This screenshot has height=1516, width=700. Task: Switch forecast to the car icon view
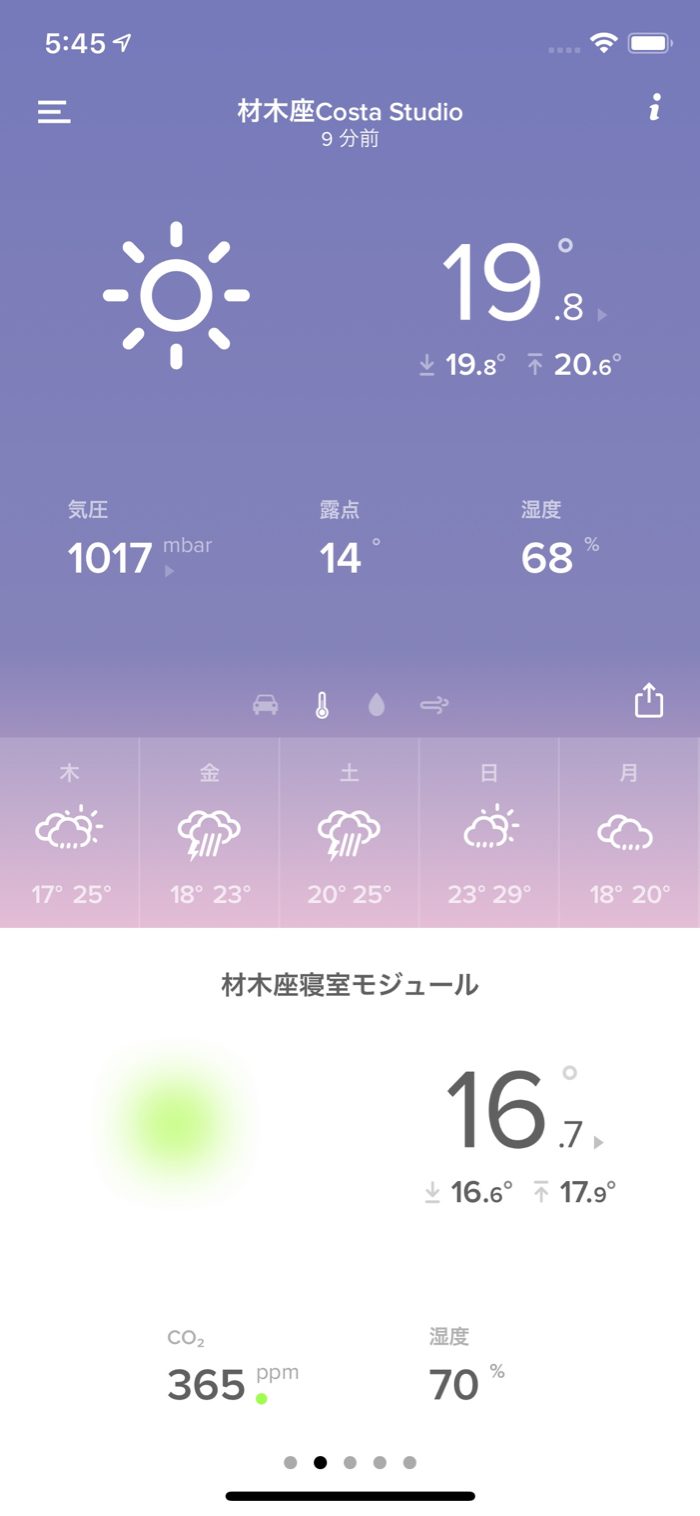pos(265,705)
